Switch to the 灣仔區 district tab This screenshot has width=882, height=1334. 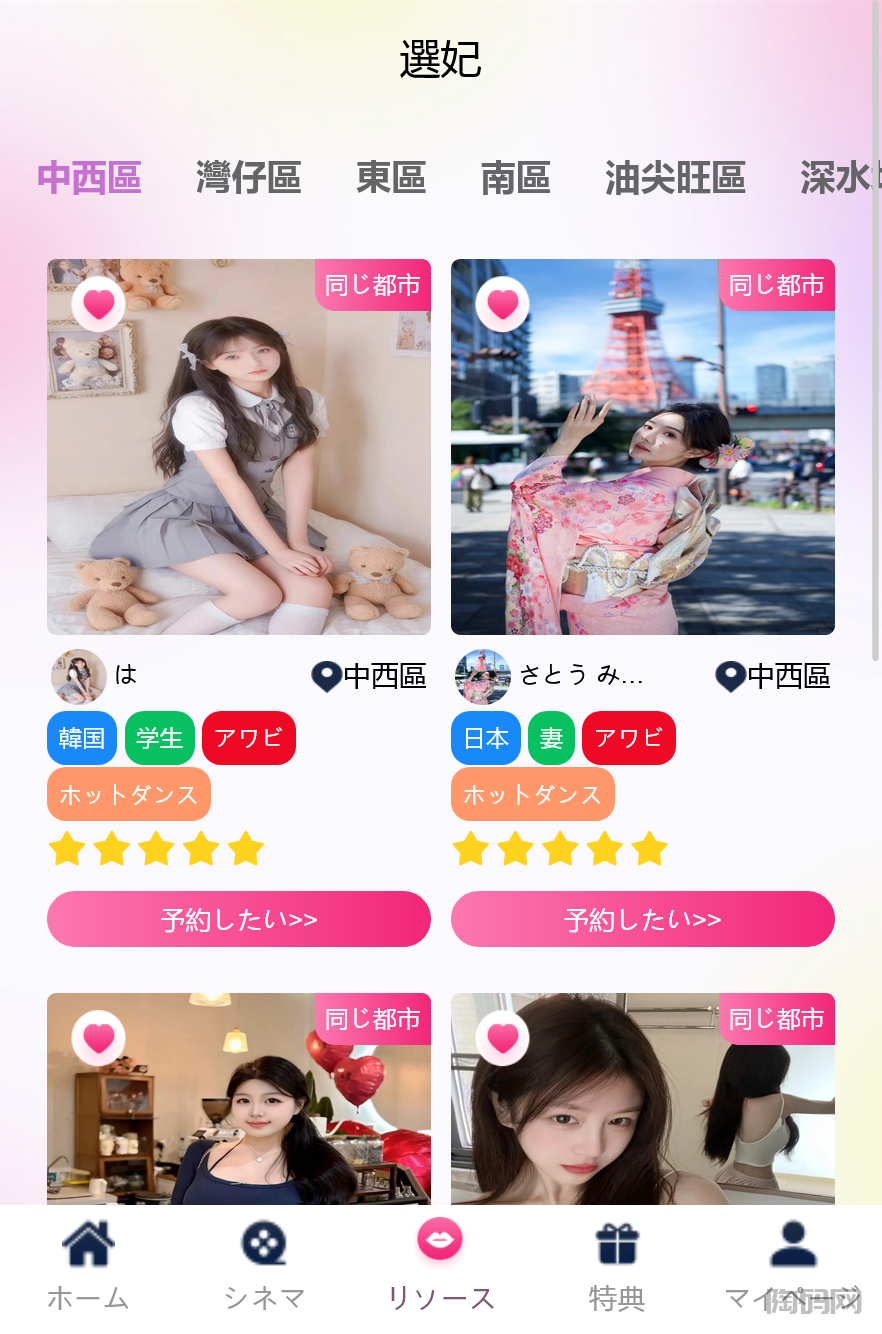point(248,178)
